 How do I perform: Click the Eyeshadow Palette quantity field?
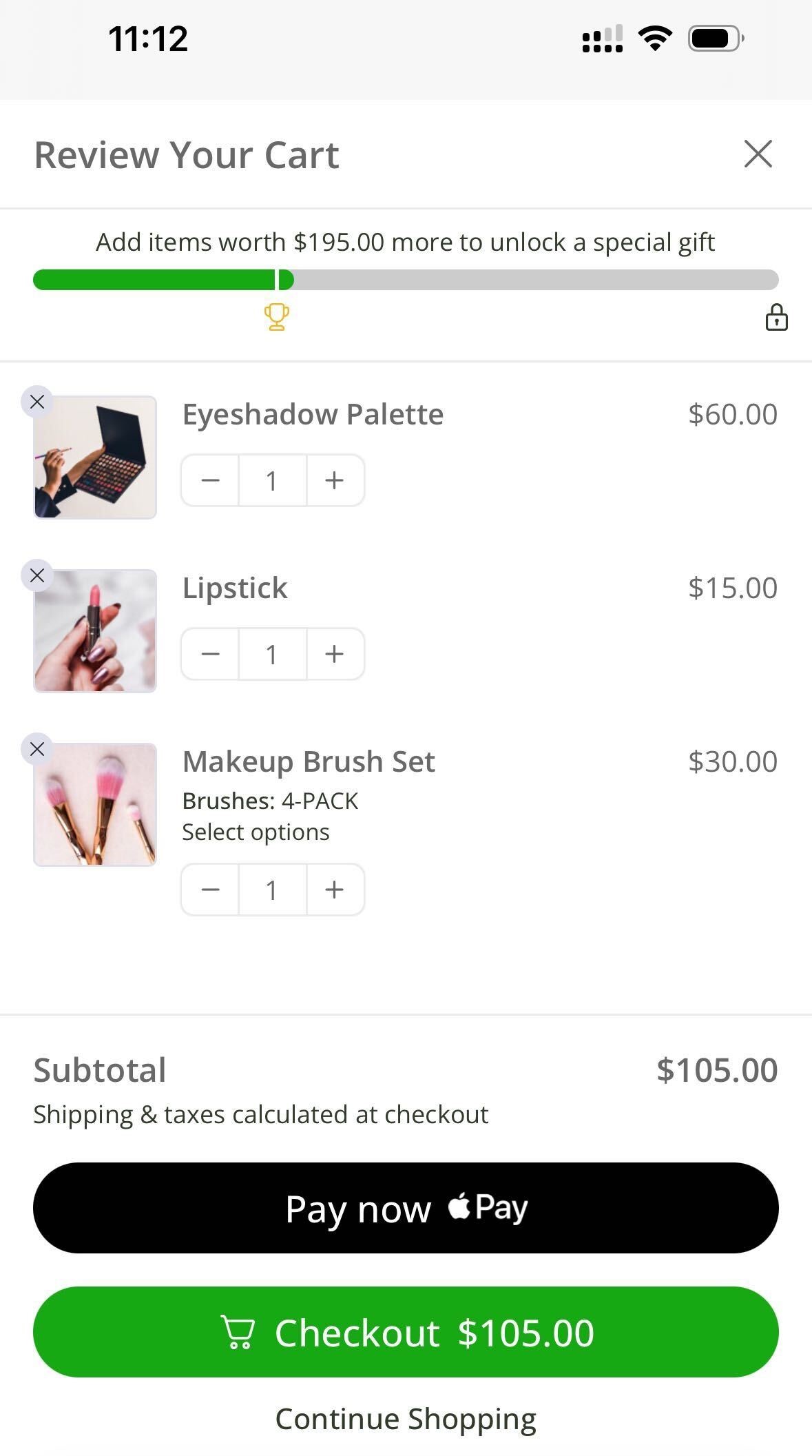point(272,480)
